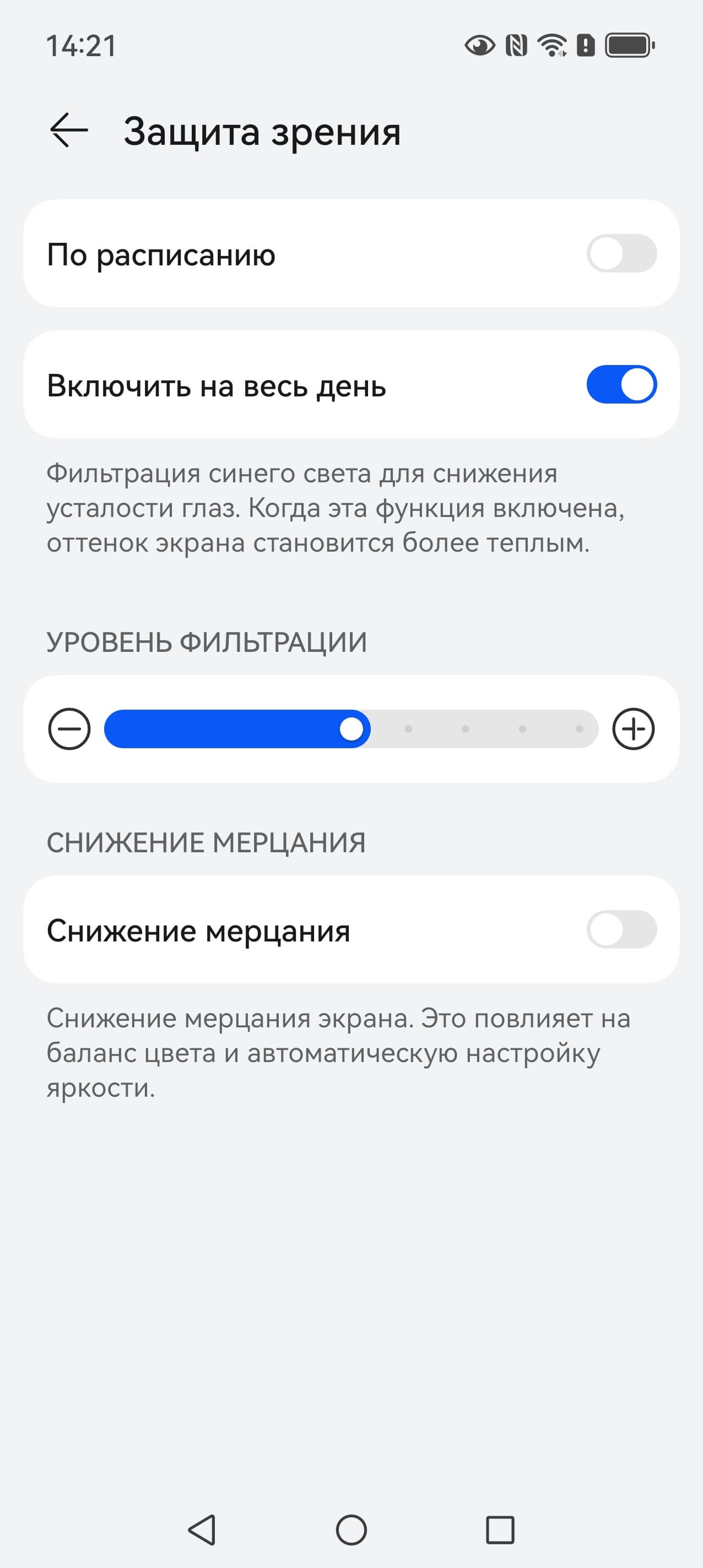Enable the По расписанию switch

click(x=621, y=253)
